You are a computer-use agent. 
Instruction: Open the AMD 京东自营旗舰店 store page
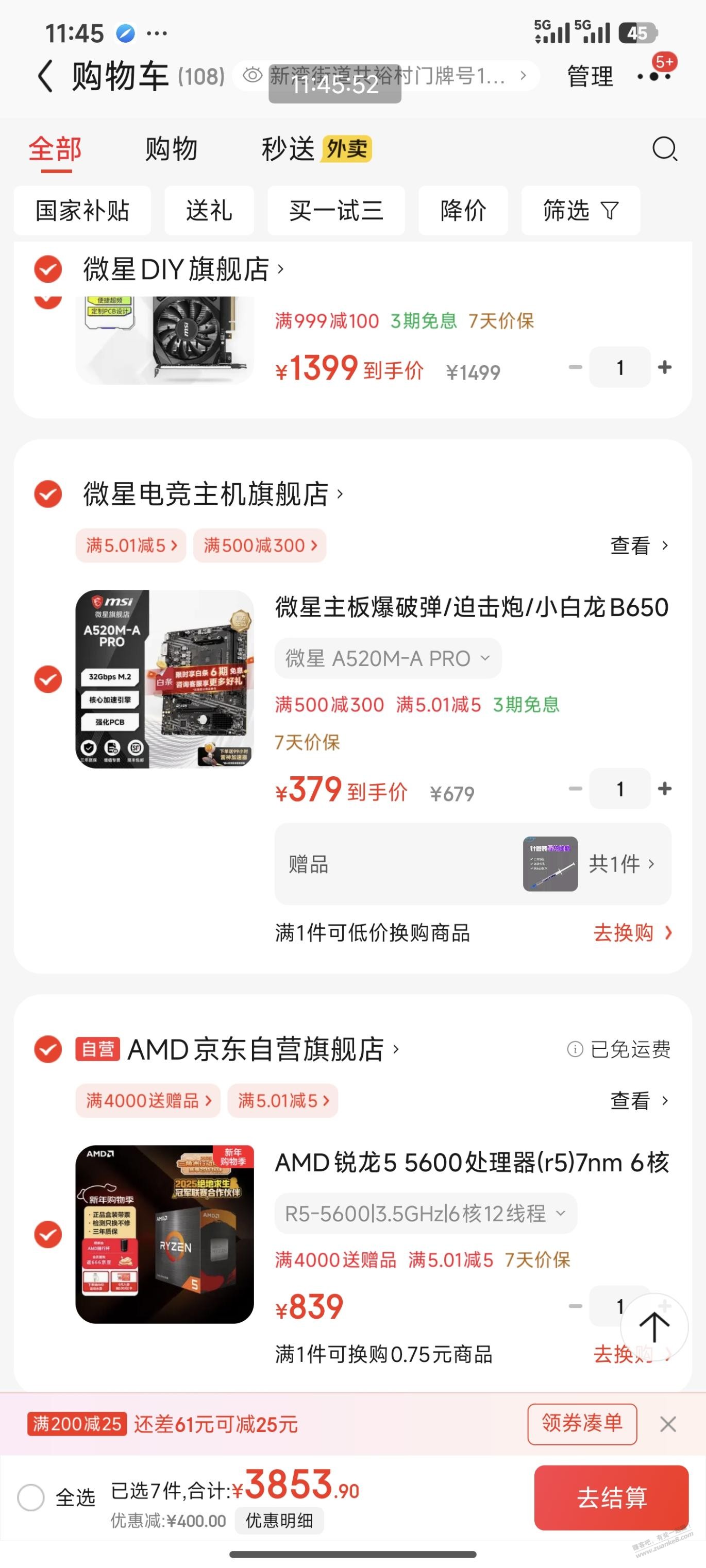(256, 1049)
